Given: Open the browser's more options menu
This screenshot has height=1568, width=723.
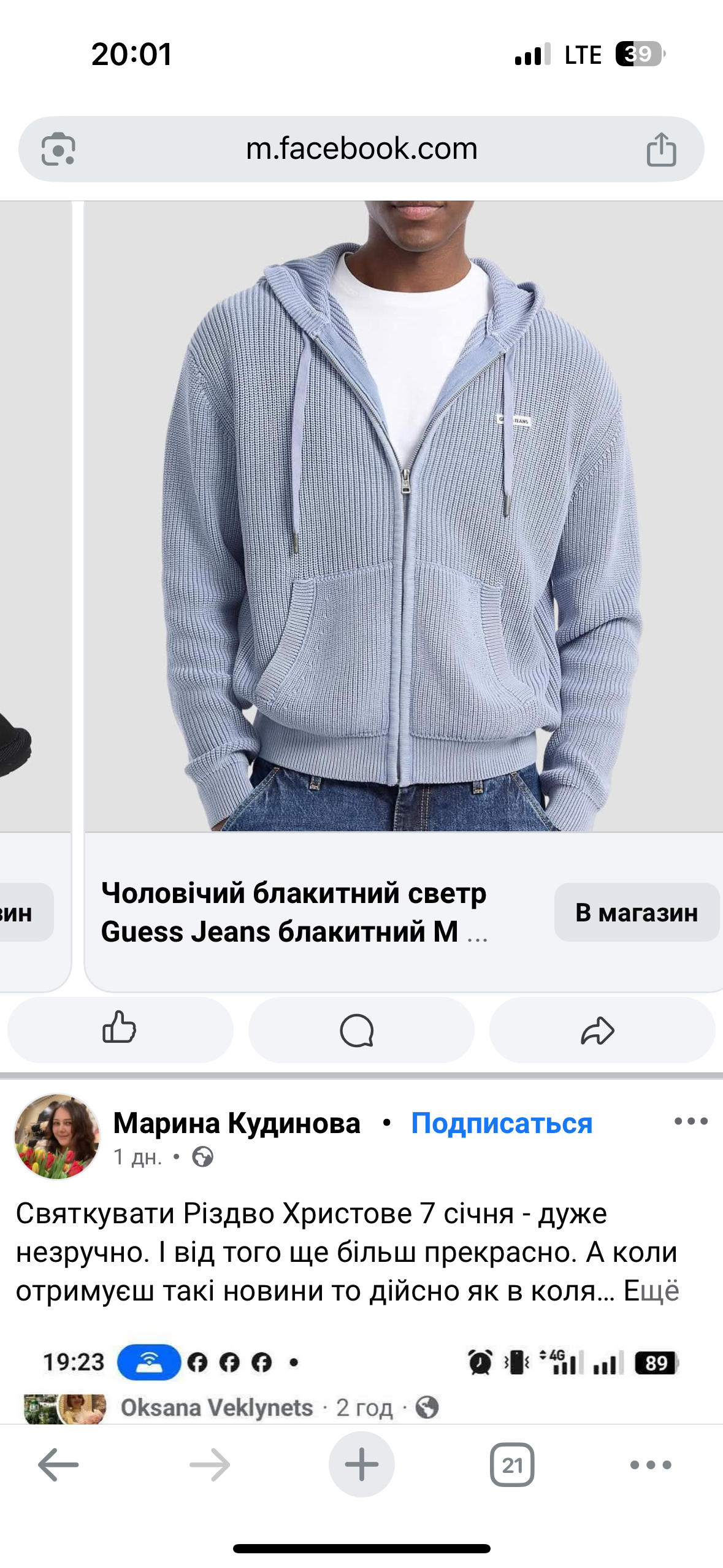Looking at the screenshot, I should (x=651, y=1465).
